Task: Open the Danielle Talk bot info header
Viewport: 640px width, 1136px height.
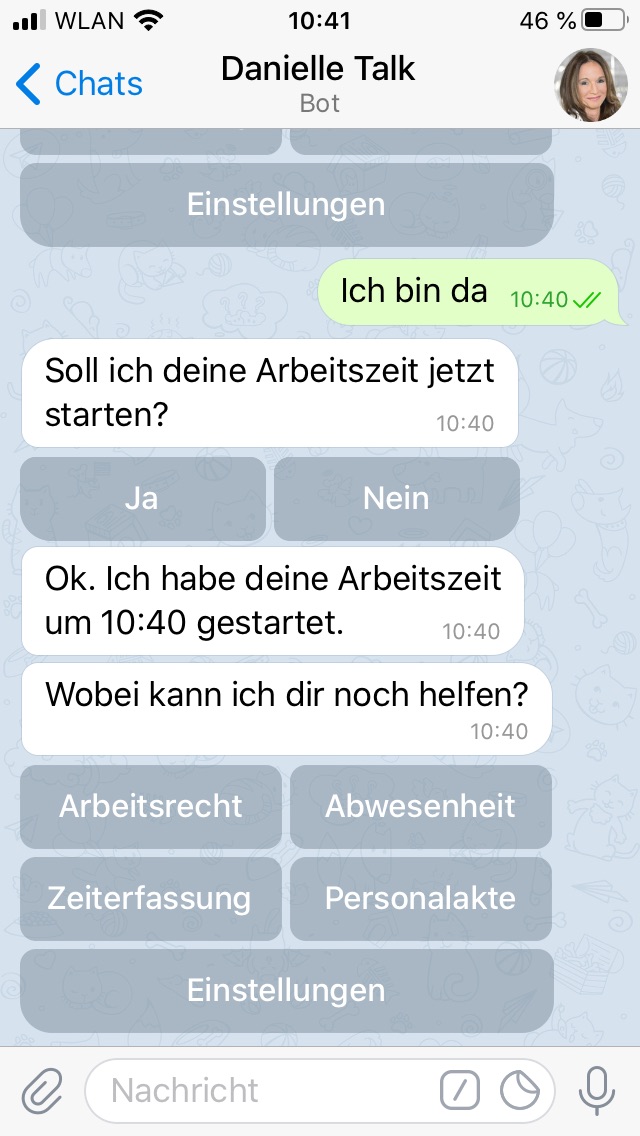Action: pyautogui.click(x=318, y=84)
